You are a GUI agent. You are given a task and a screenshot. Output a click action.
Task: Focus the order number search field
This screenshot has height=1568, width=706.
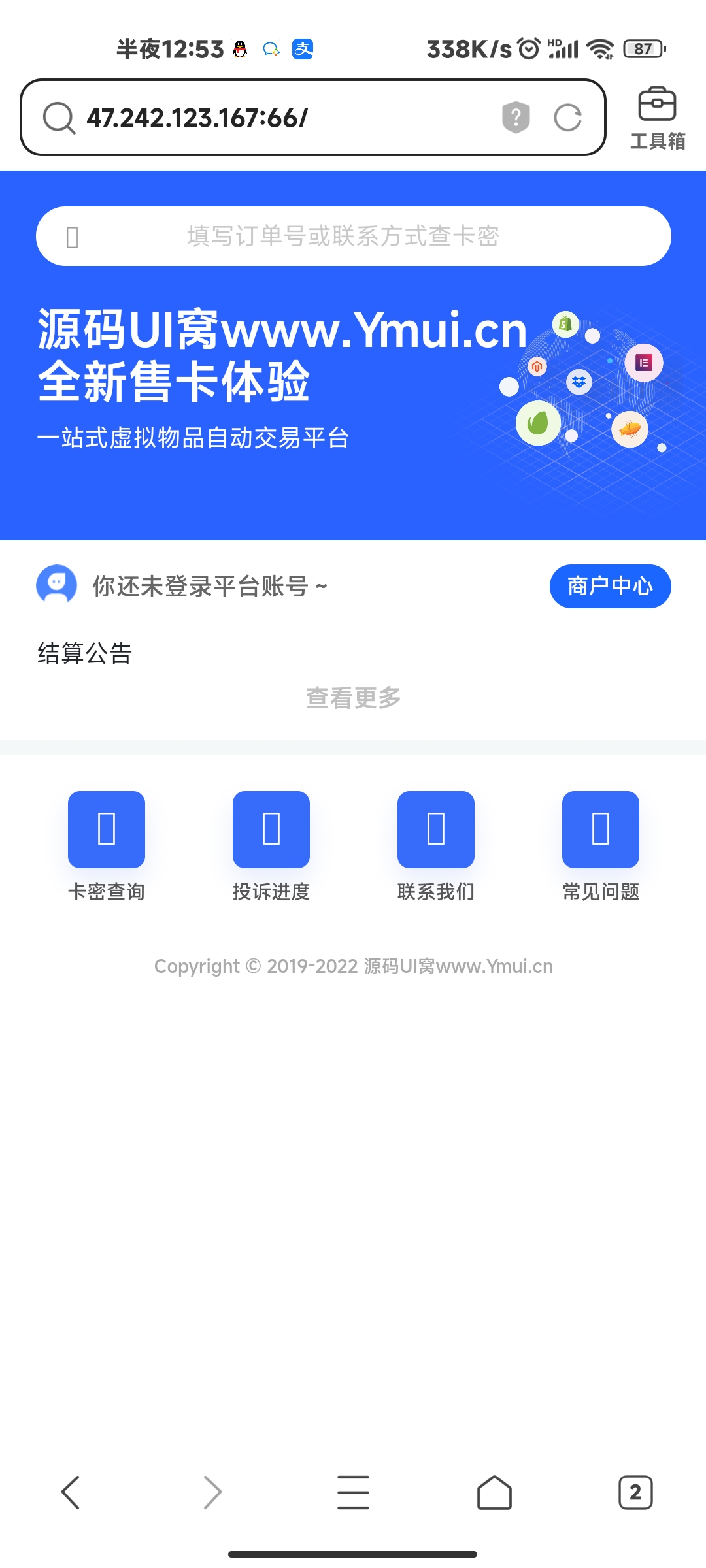pyautogui.click(x=354, y=236)
